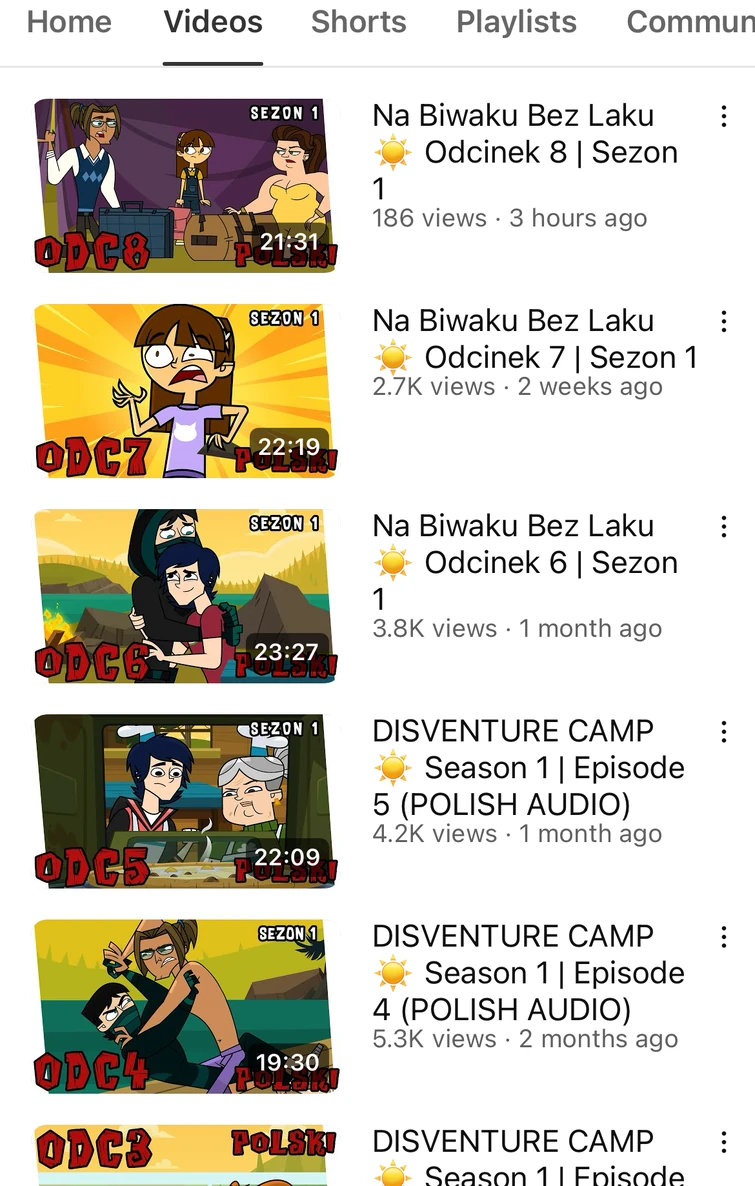Switch to the Home tab
The image size is (755, 1186).
point(68,22)
